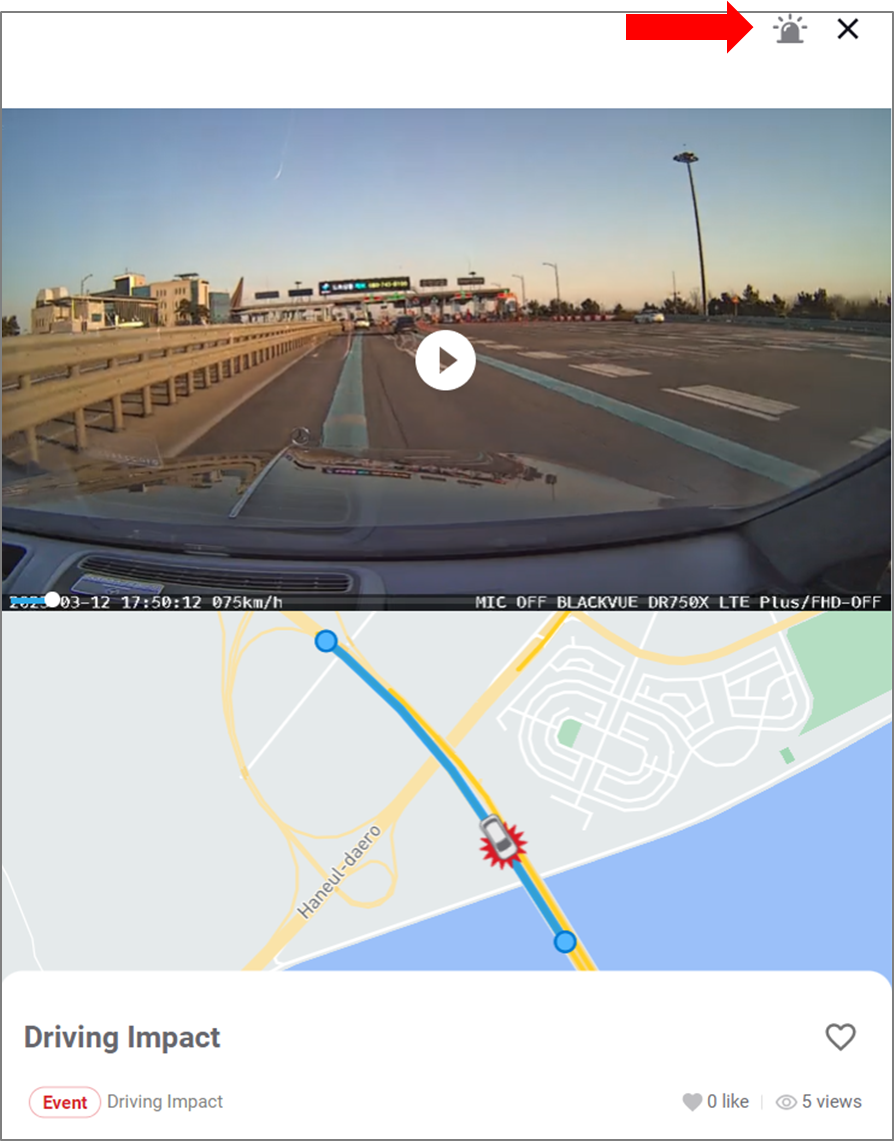Close the event video window
Screen dimensions: 894x1141
pyautogui.click(x=848, y=29)
